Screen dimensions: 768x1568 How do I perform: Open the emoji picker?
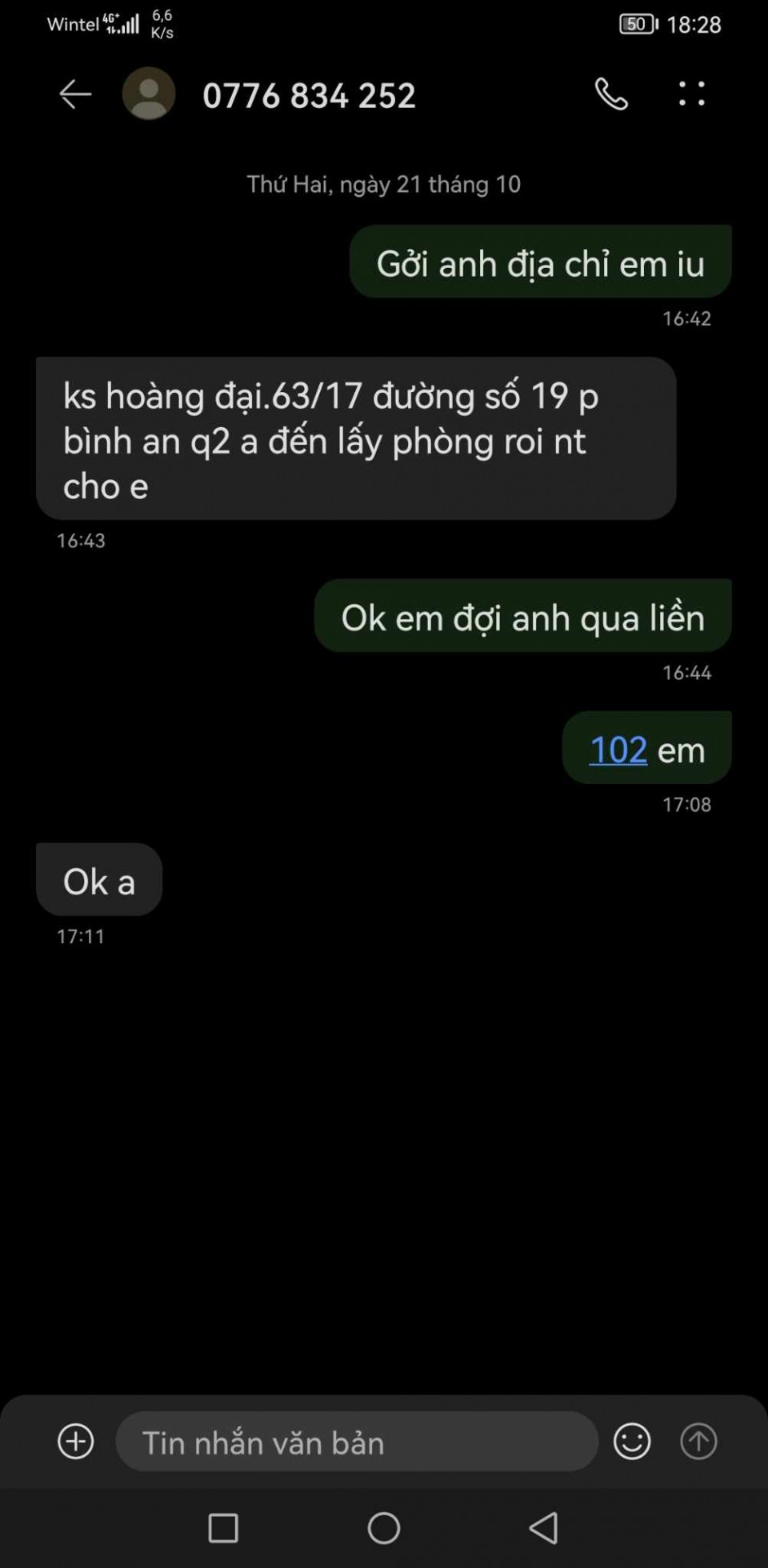pos(631,1442)
